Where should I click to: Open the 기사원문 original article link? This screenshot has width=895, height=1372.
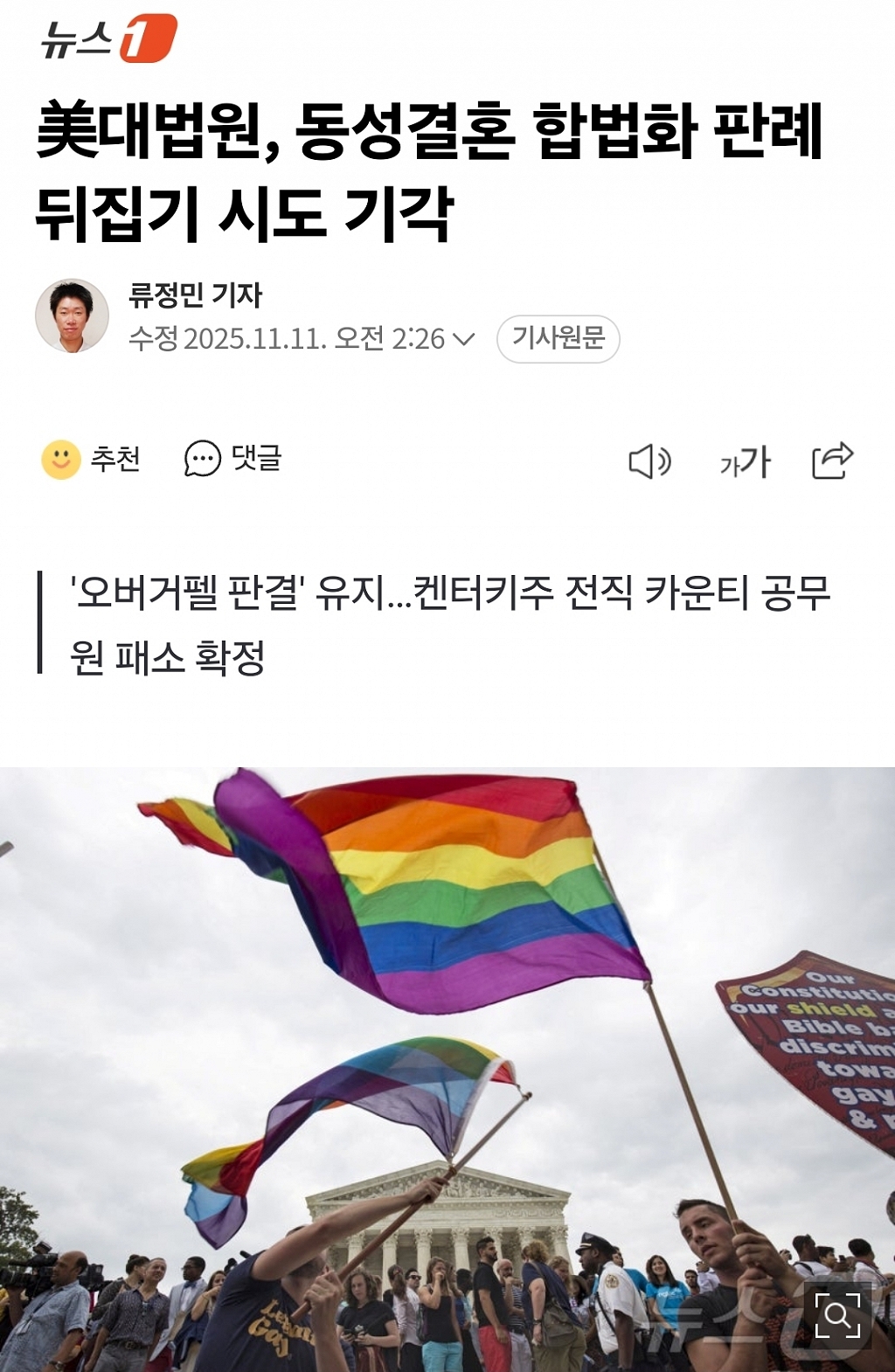pyautogui.click(x=558, y=338)
